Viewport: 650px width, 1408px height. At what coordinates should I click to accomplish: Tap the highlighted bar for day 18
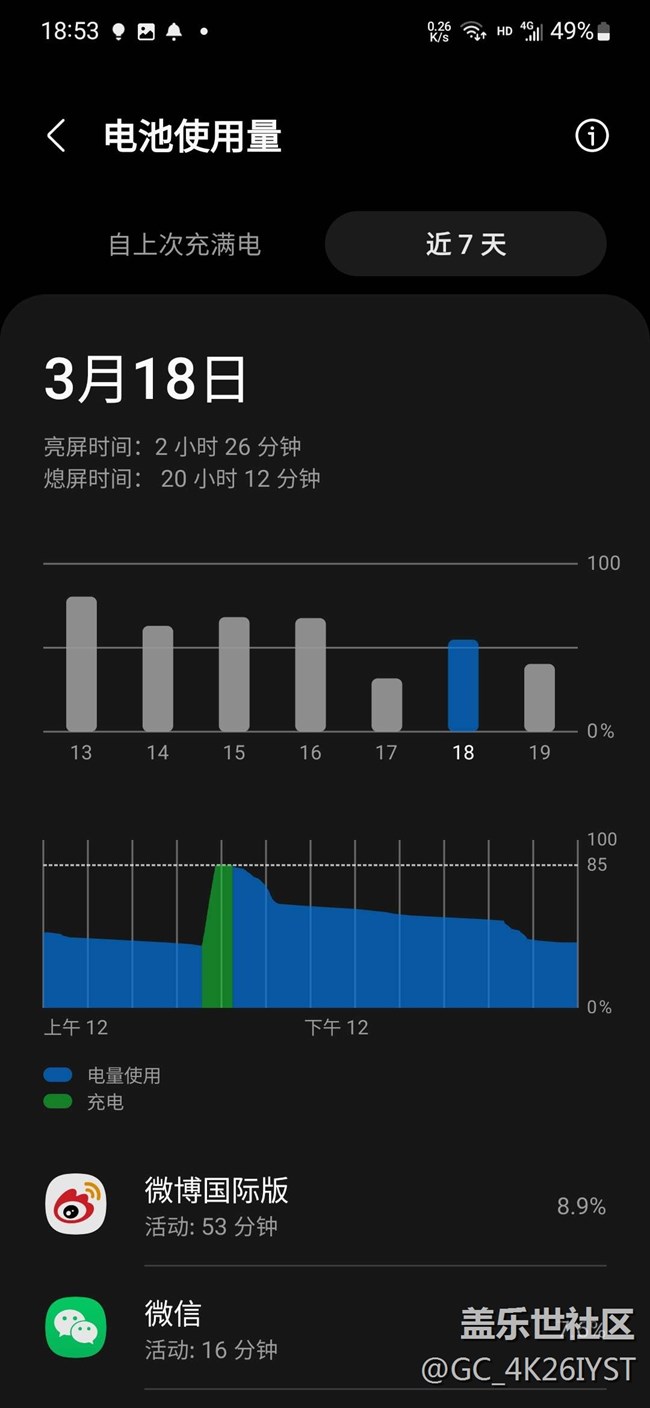tap(463, 686)
